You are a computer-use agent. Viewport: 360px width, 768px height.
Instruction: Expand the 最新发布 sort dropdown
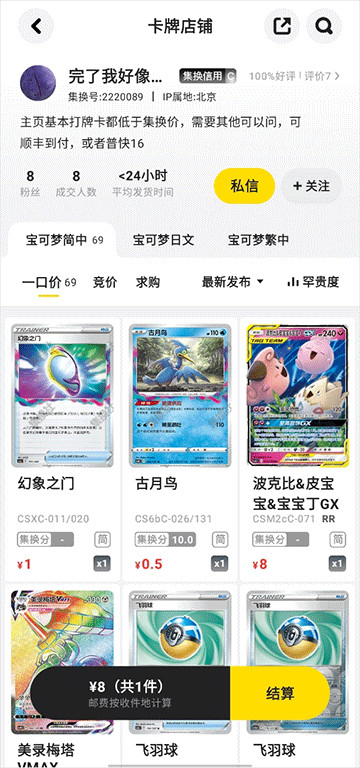pyautogui.click(x=233, y=282)
